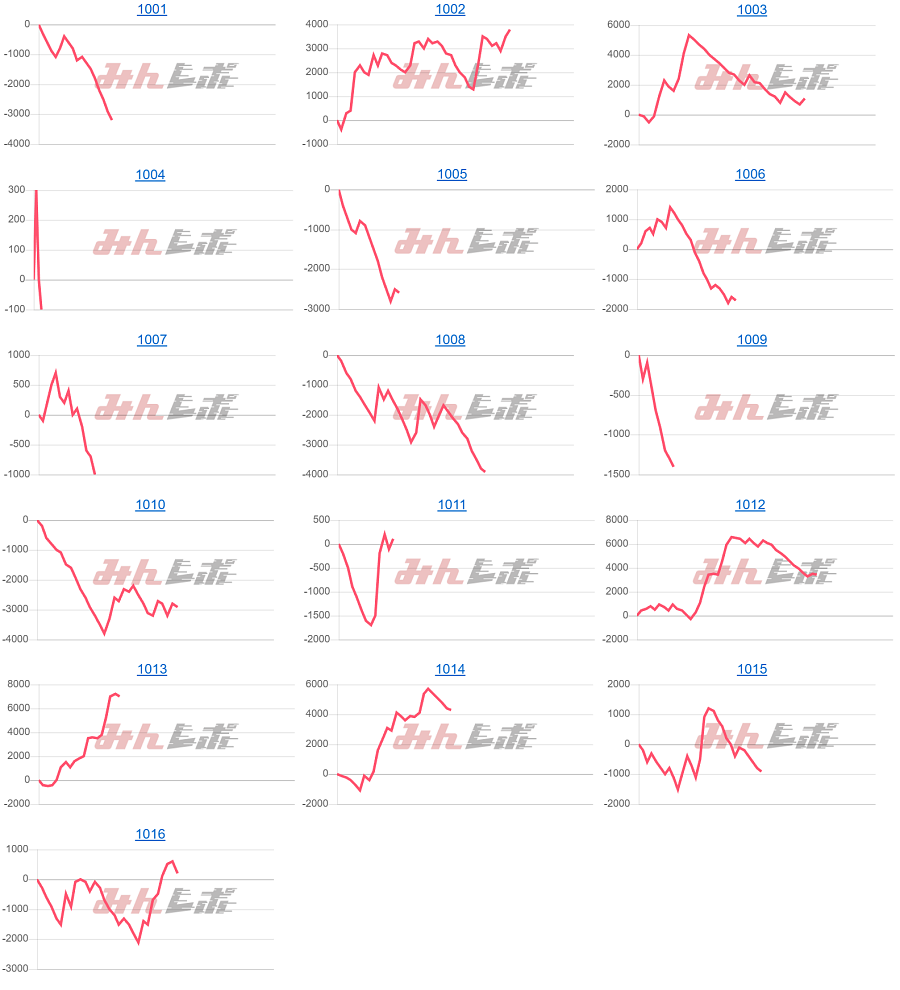Open the 1013 link
900x990 pixels.
151,670
